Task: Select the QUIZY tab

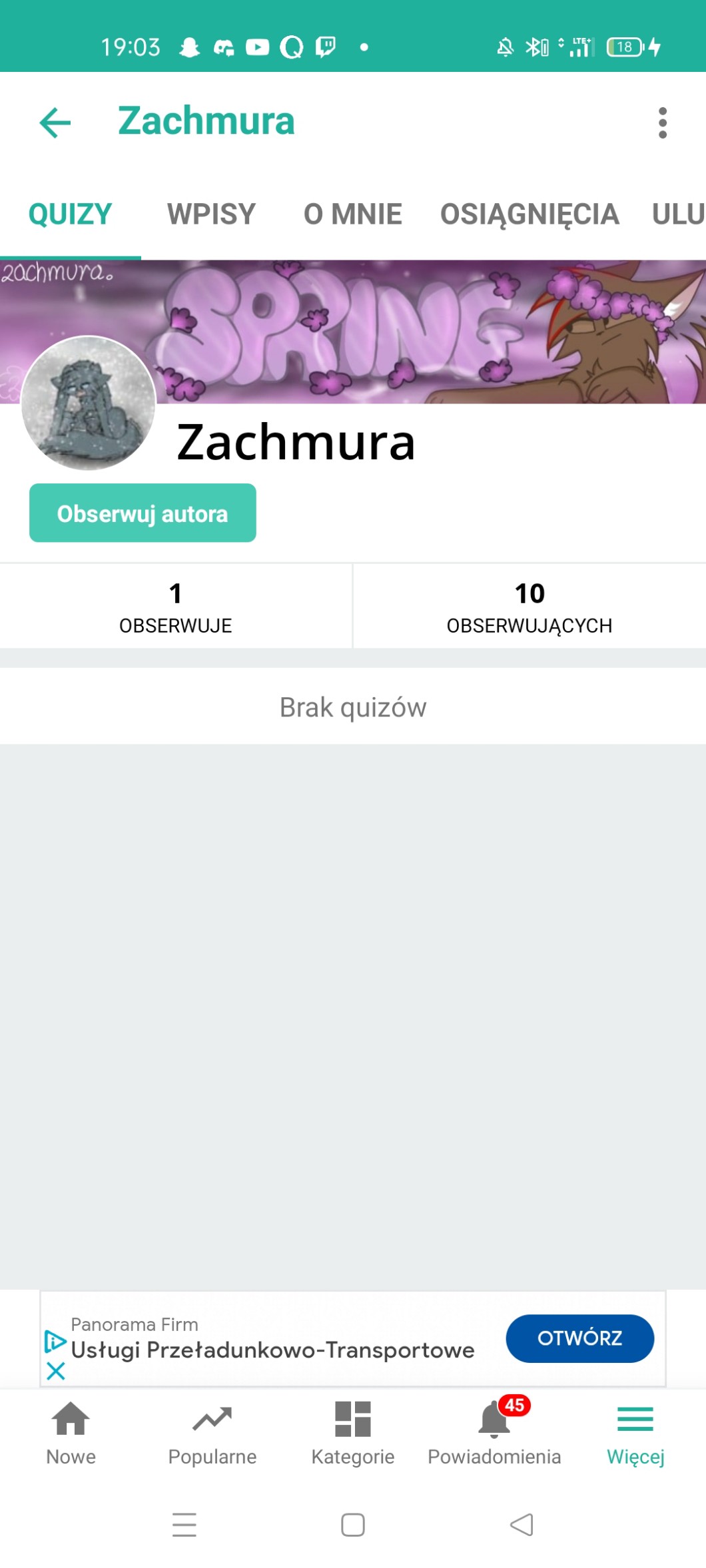Action: click(70, 214)
